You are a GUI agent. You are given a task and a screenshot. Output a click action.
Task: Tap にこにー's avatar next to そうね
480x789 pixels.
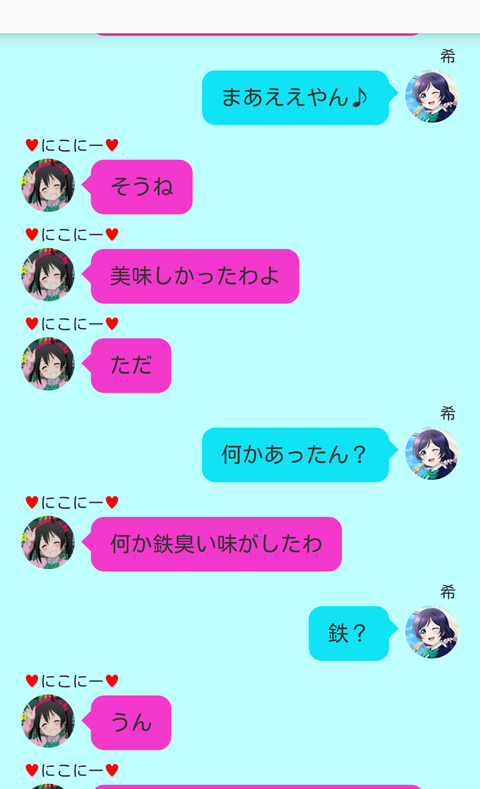[x=48, y=186]
